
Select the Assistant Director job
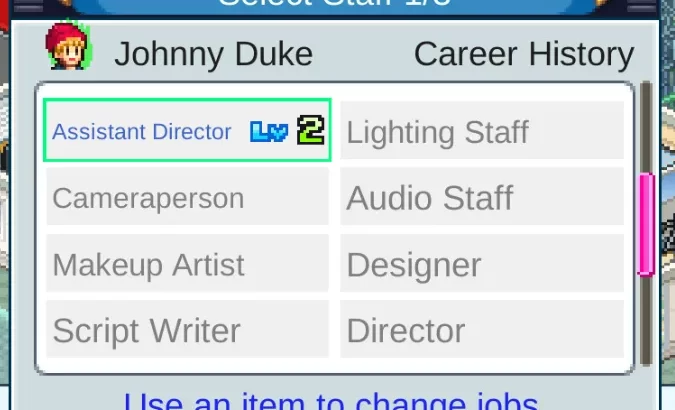pyautogui.click(x=187, y=131)
